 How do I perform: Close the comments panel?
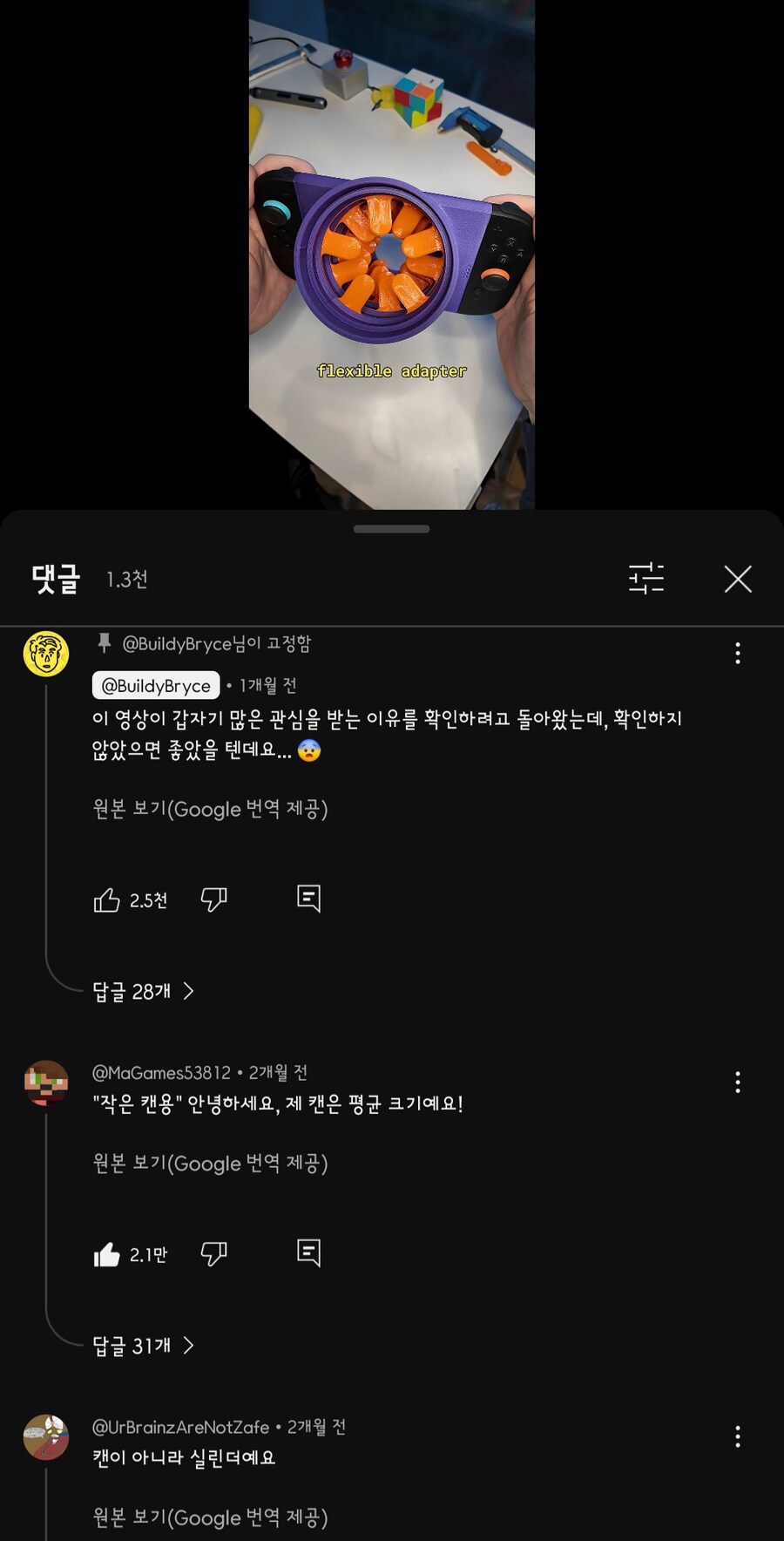(738, 579)
